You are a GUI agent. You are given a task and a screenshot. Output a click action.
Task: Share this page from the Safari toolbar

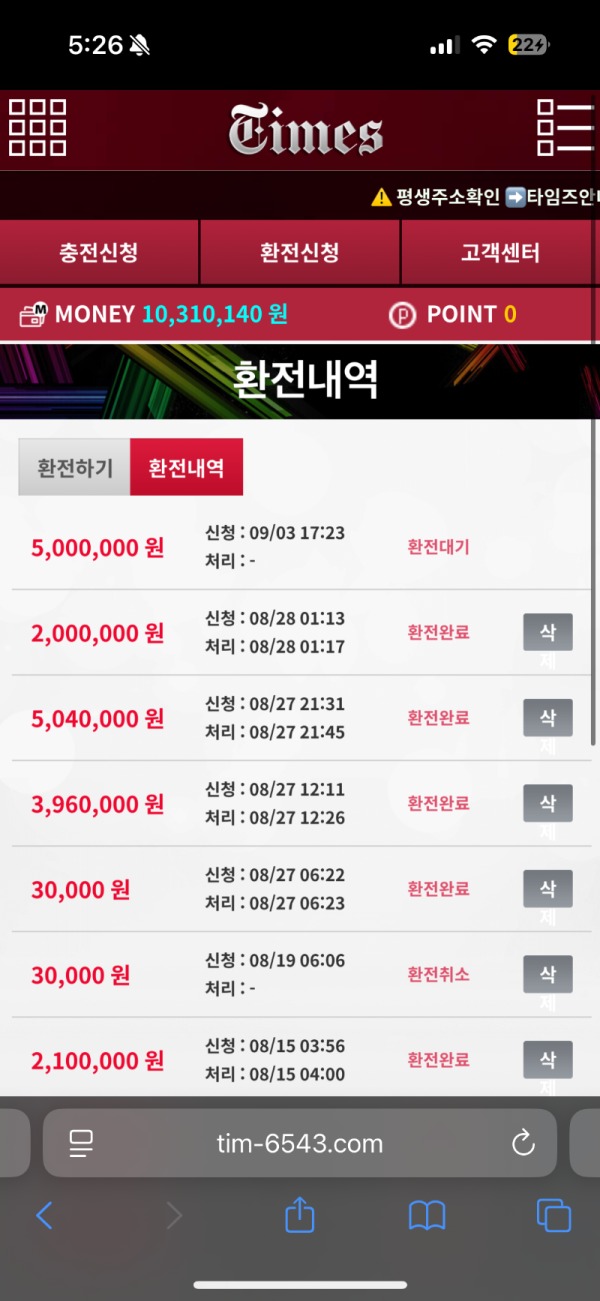pyautogui.click(x=300, y=1216)
